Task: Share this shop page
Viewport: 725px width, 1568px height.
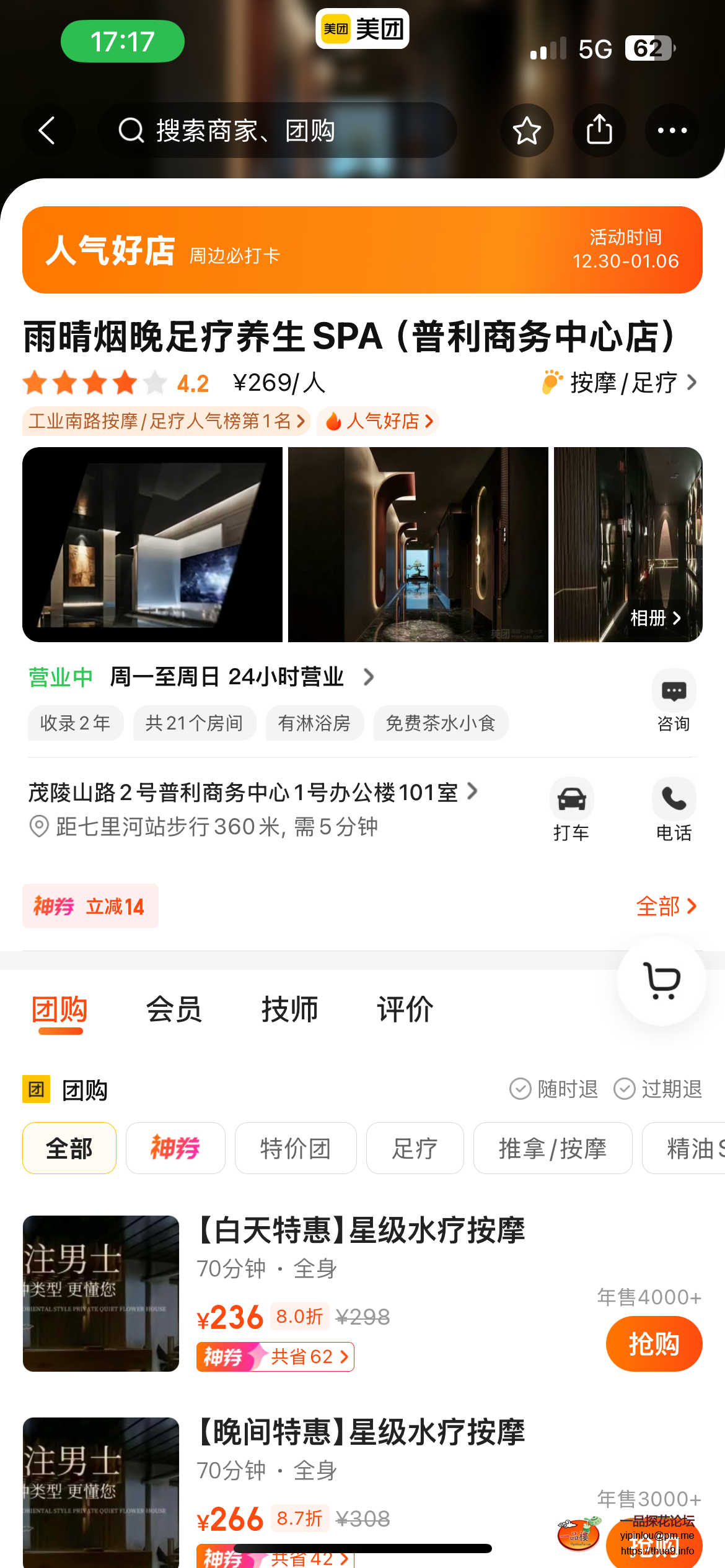Action: tap(599, 131)
